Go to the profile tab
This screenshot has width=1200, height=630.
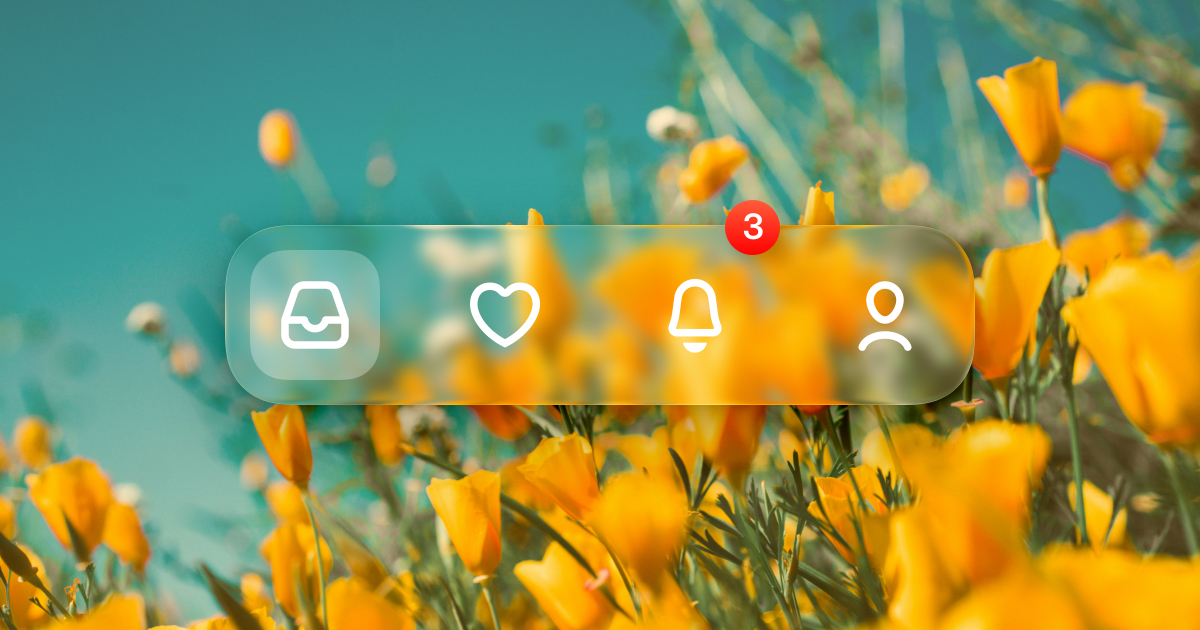point(884,316)
